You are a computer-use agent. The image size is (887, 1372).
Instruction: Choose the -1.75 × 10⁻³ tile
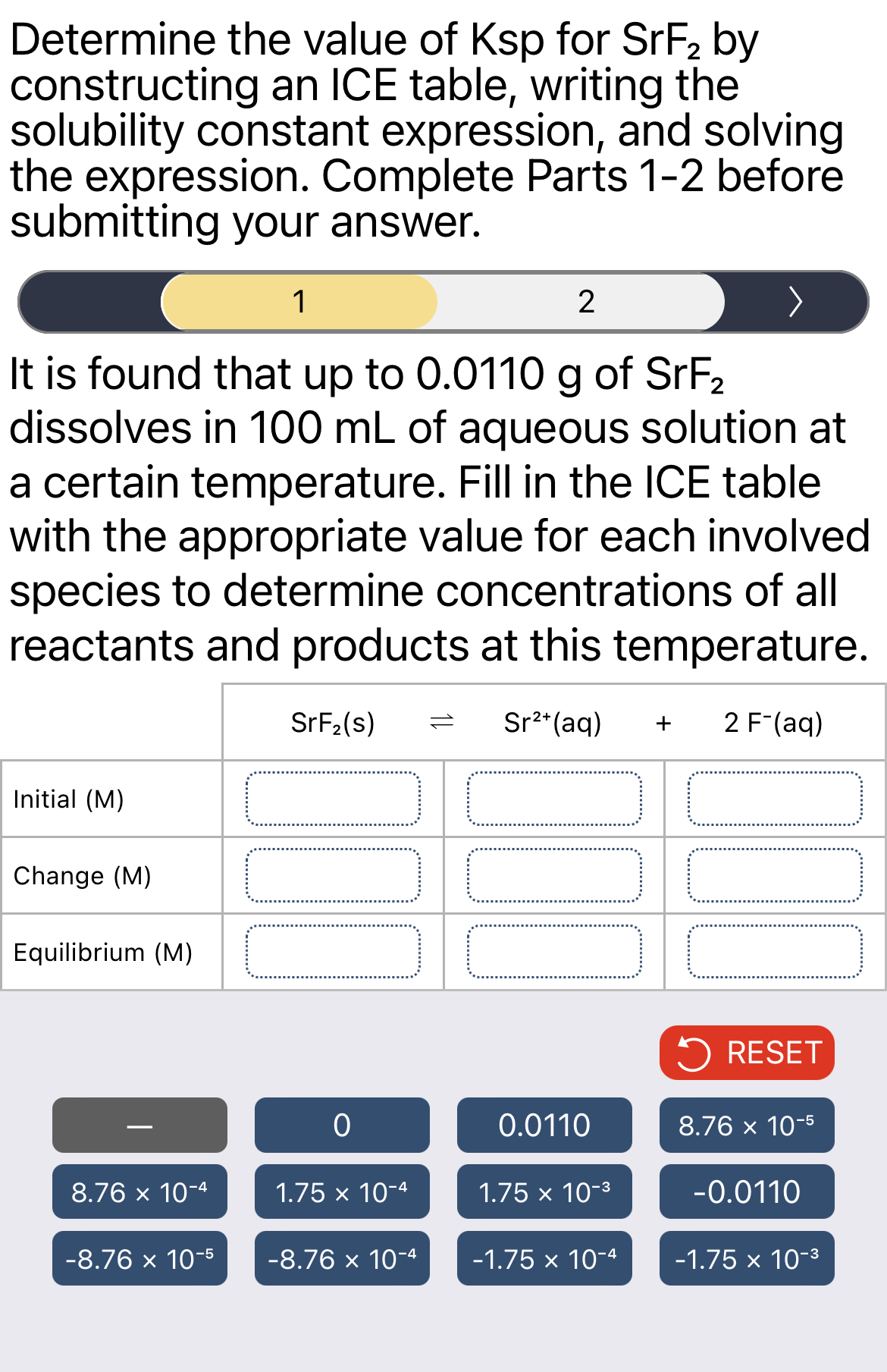coord(746,1258)
